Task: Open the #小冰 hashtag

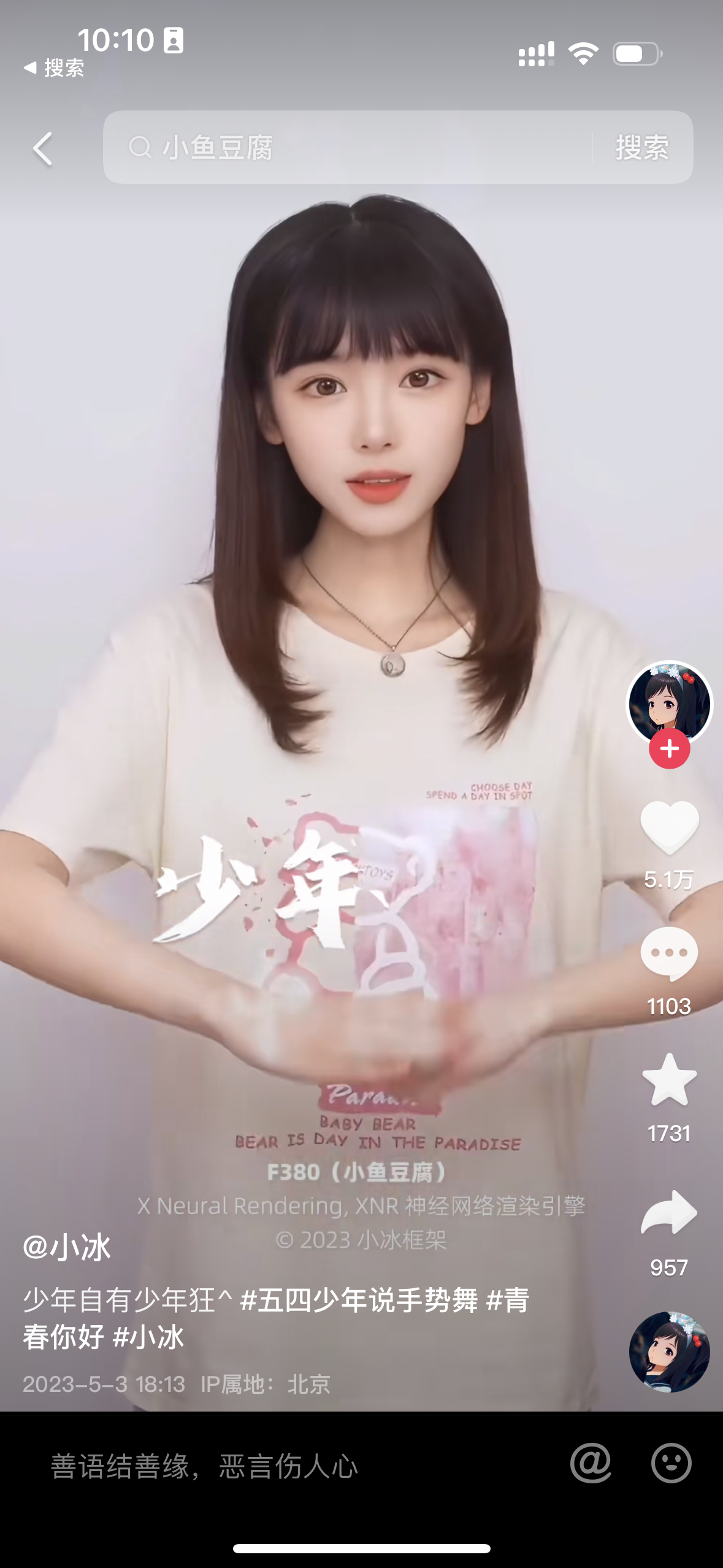Action: coord(148,1337)
